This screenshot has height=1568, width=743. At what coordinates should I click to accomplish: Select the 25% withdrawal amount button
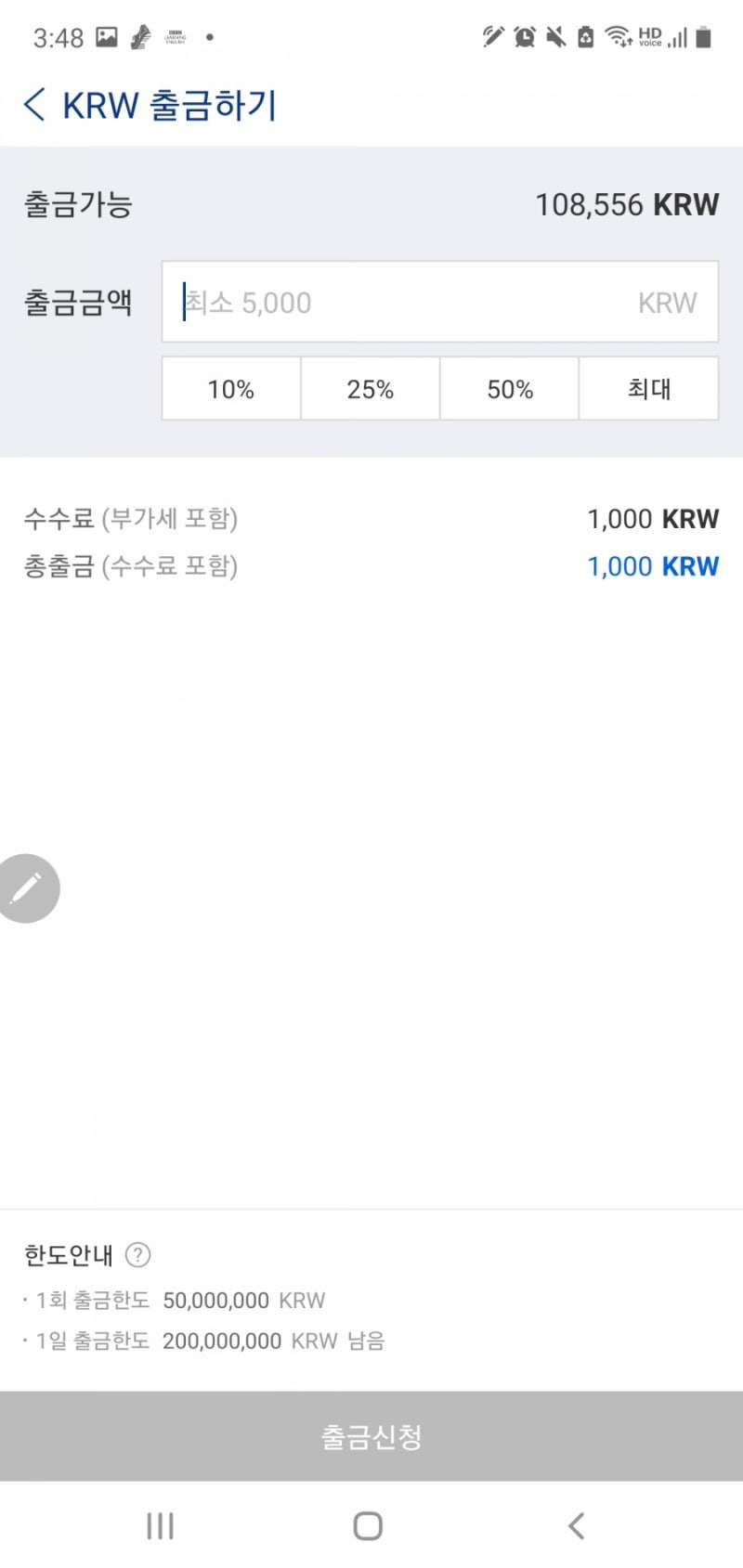370,389
